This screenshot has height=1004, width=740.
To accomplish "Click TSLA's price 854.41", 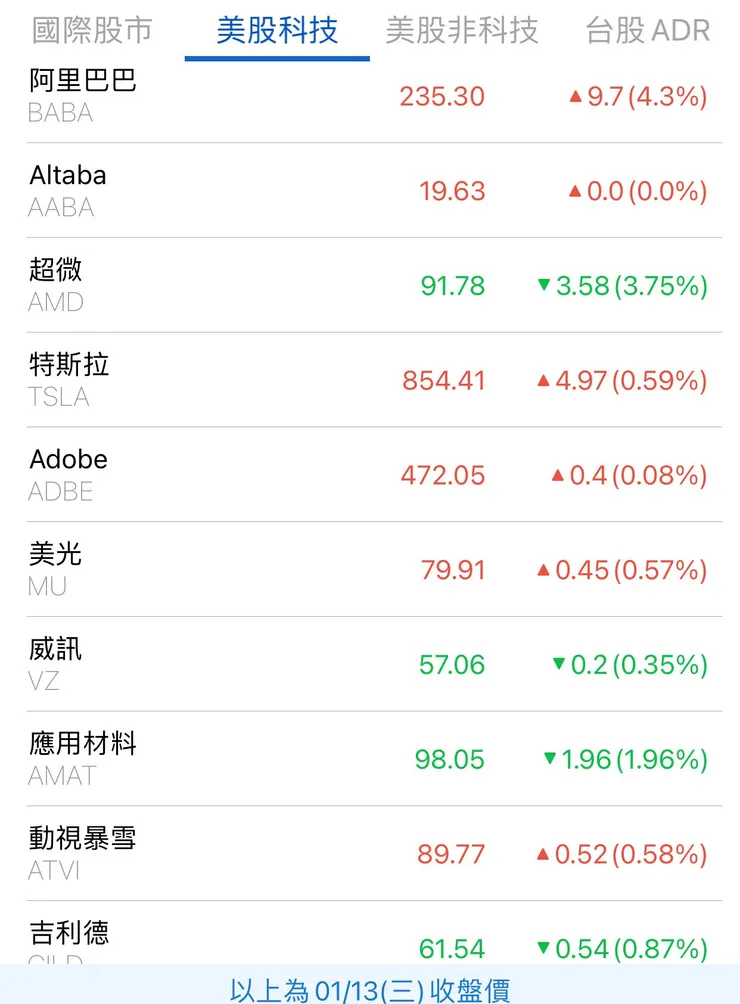I will coord(443,381).
